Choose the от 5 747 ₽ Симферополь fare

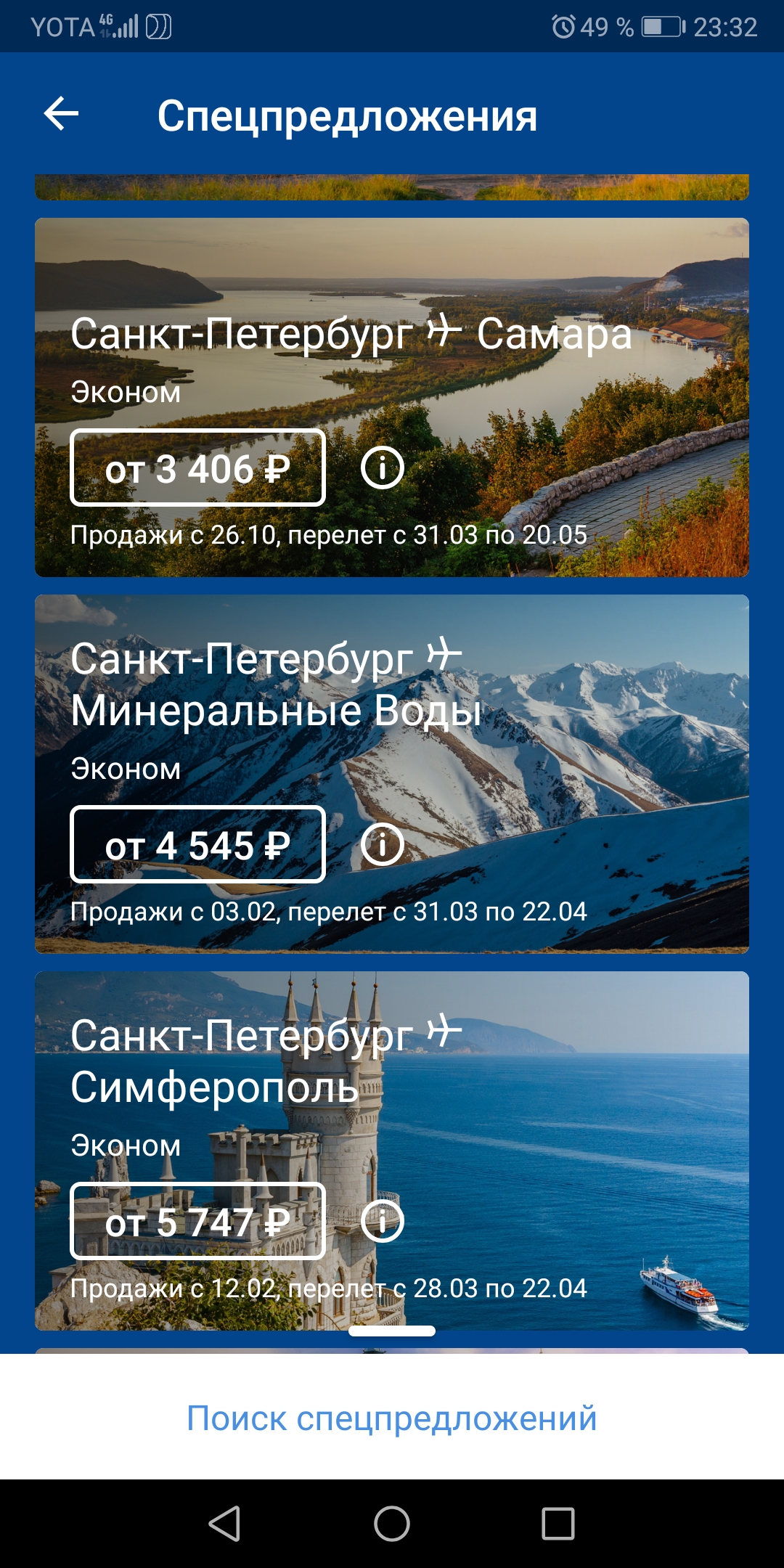197,1222
